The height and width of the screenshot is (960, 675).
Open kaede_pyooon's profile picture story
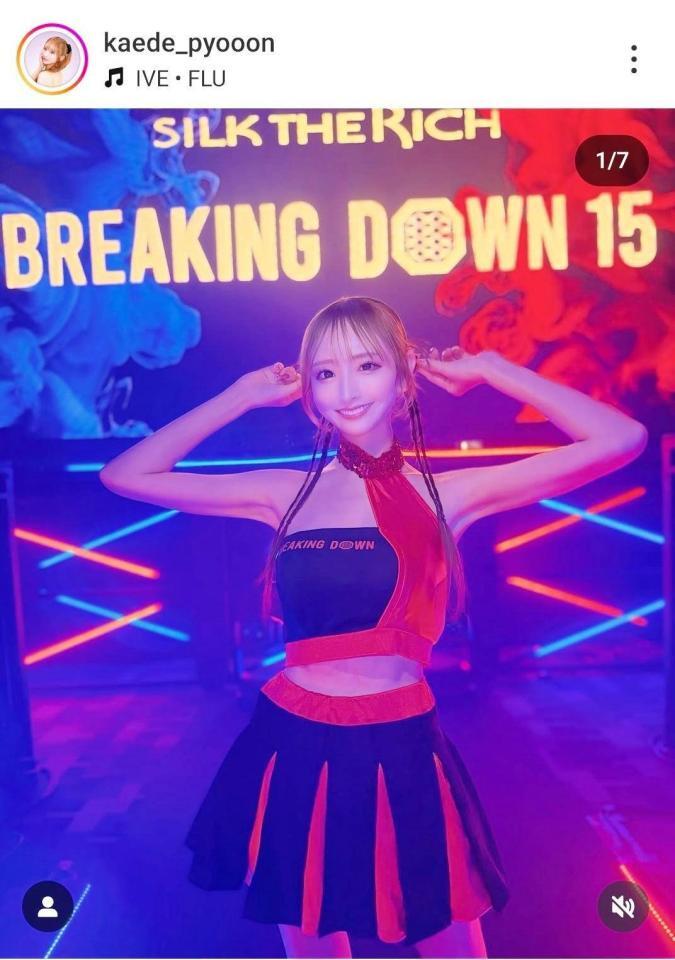(x=52, y=59)
